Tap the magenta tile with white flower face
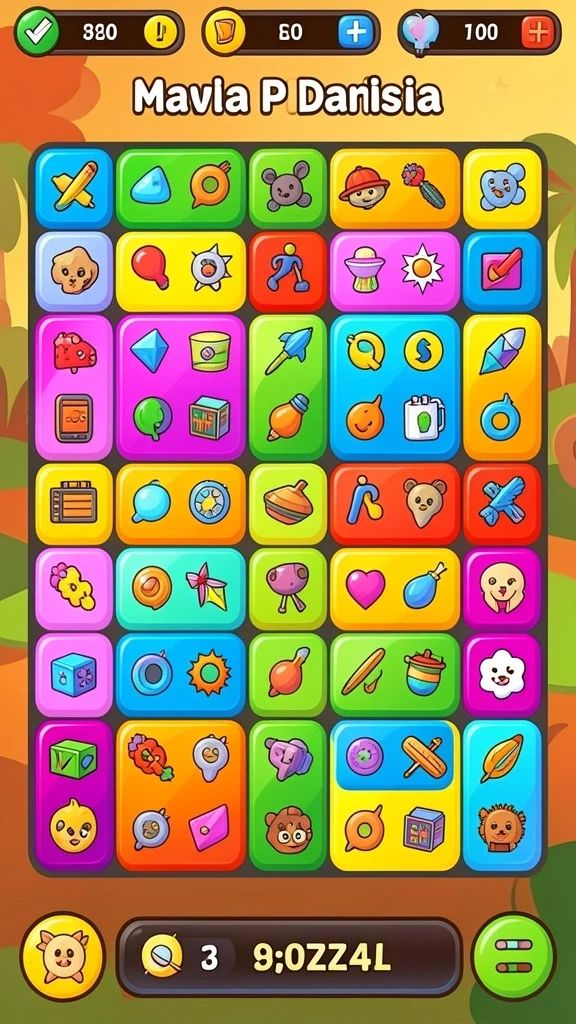The height and width of the screenshot is (1024, 576). 502,674
